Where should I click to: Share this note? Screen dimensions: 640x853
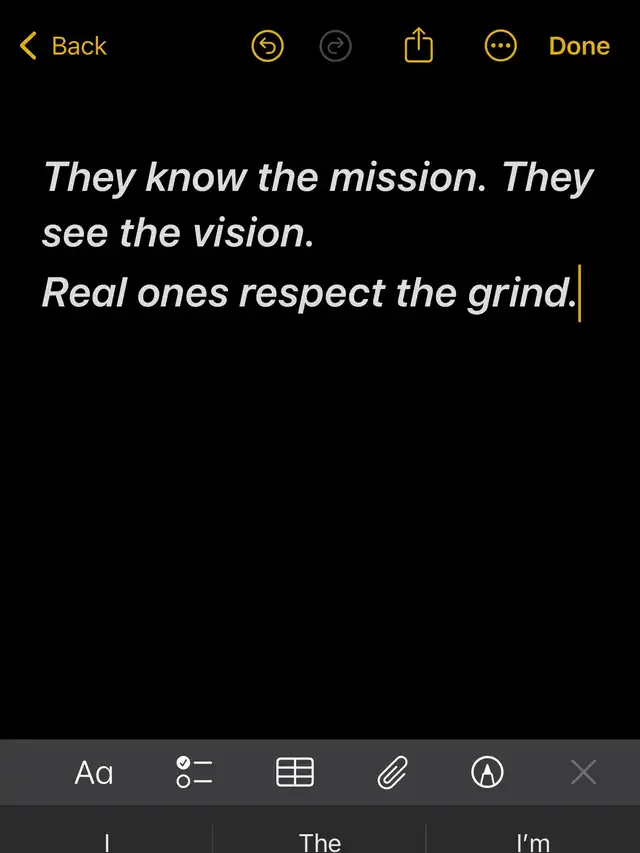click(x=418, y=46)
